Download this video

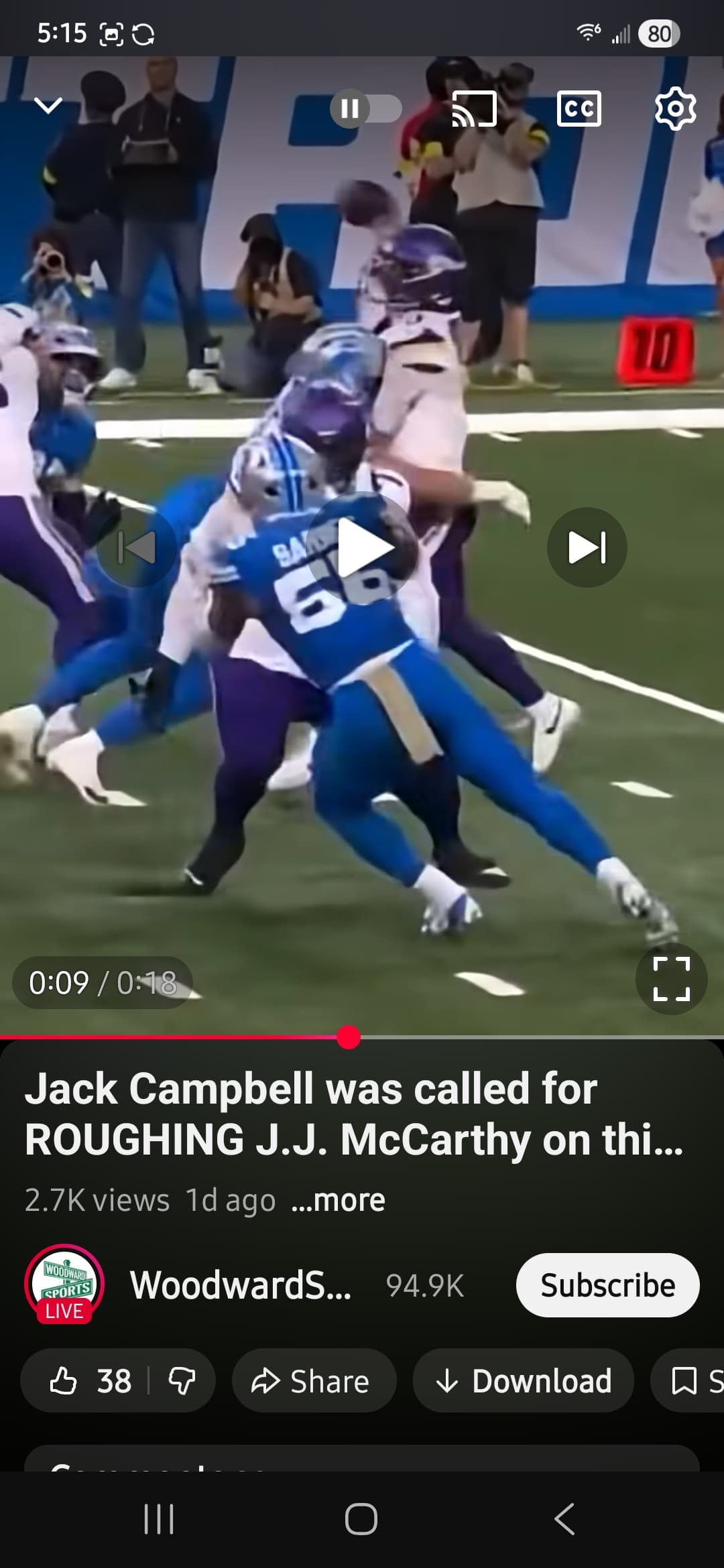(523, 1381)
